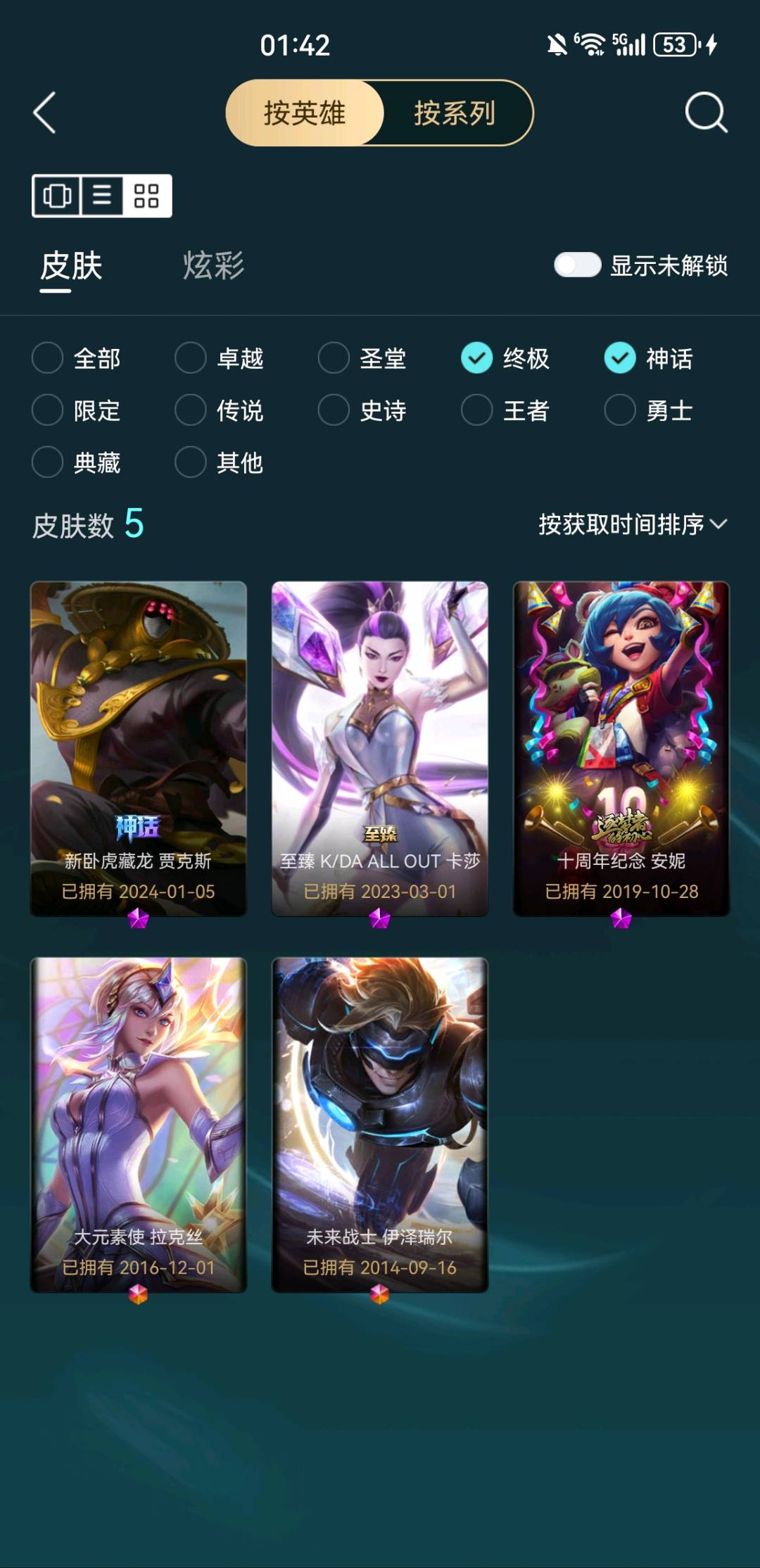Uncheck the 神话 filter

coord(620,358)
